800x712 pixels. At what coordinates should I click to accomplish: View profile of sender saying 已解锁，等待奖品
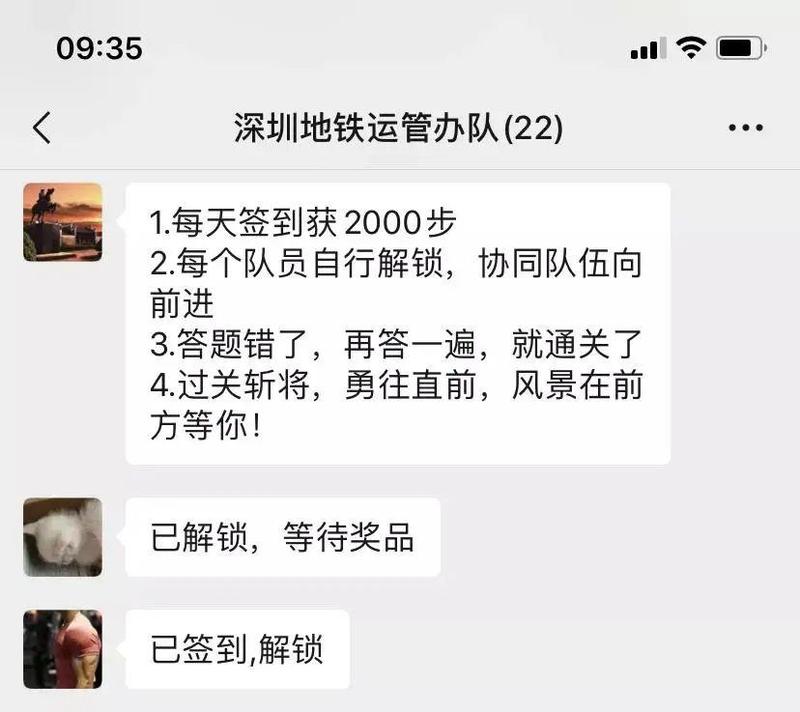coord(63,537)
